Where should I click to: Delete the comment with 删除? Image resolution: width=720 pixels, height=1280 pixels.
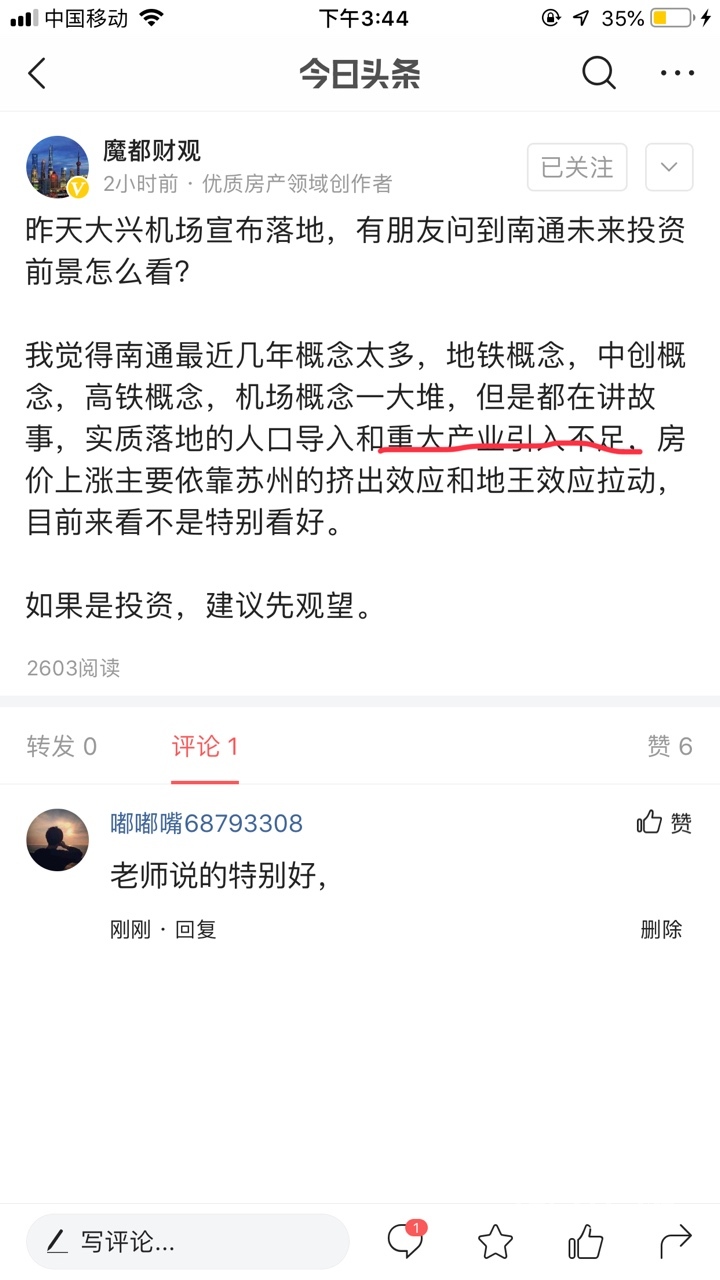click(661, 929)
